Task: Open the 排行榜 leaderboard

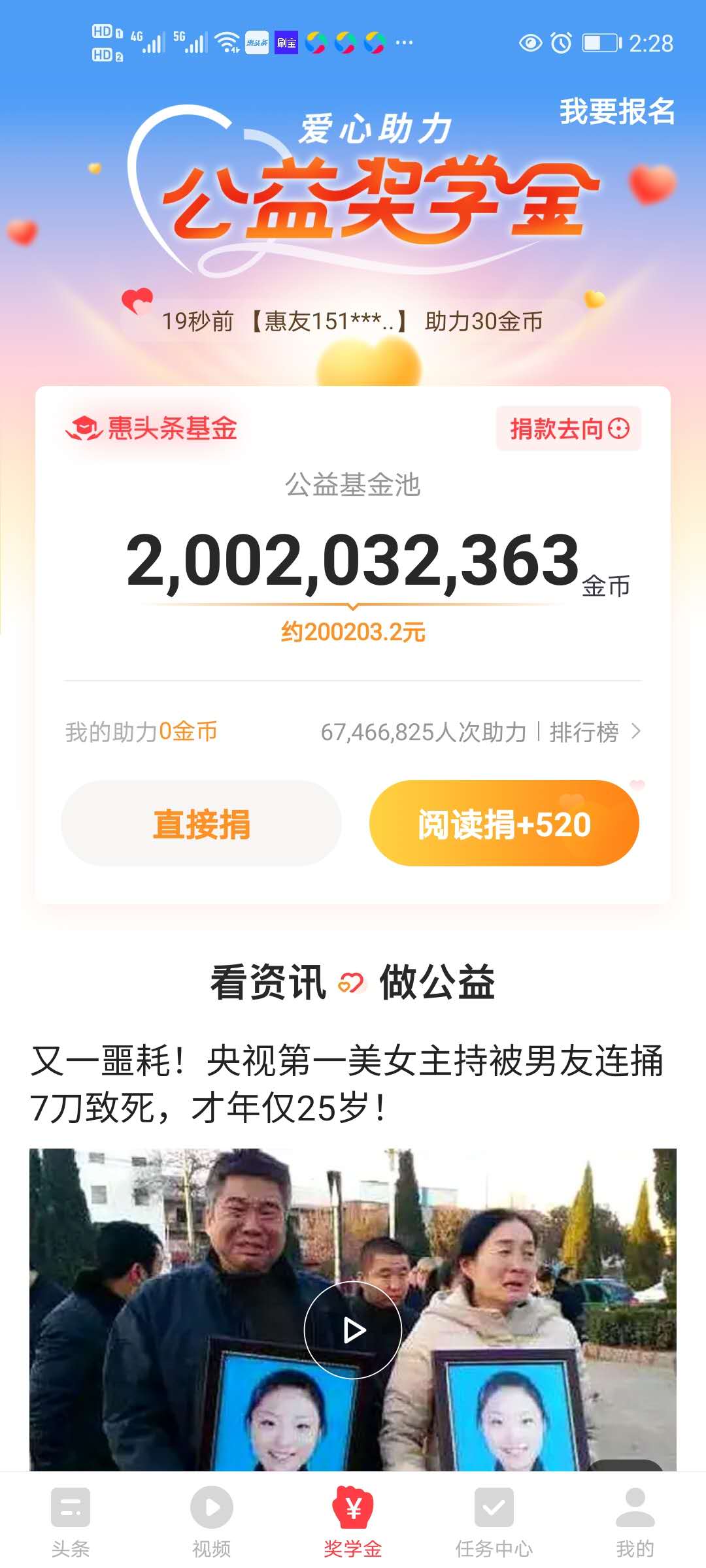Action: 594,732
